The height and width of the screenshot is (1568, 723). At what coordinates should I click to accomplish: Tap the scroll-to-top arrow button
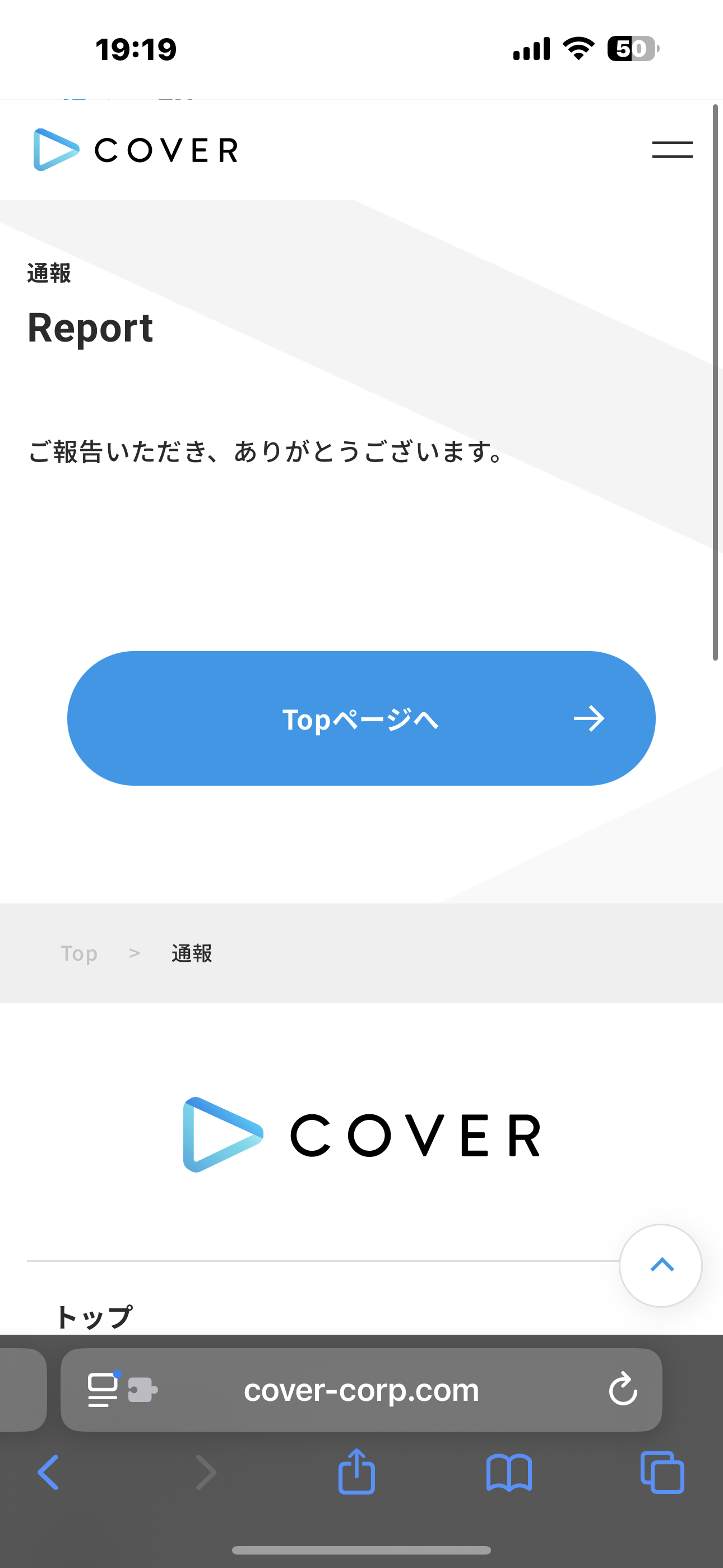(660, 1266)
